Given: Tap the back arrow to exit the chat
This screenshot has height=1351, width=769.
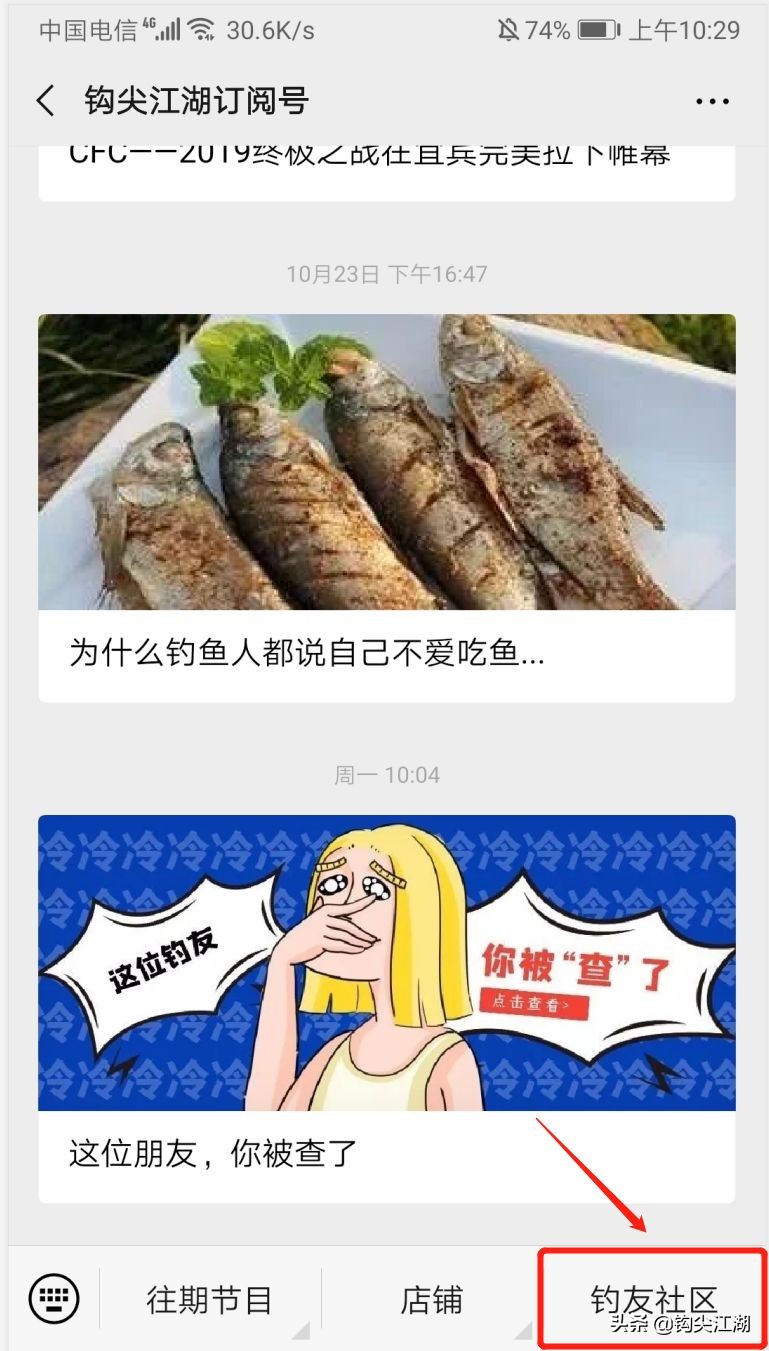Looking at the screenshot, I should [44, 101].
